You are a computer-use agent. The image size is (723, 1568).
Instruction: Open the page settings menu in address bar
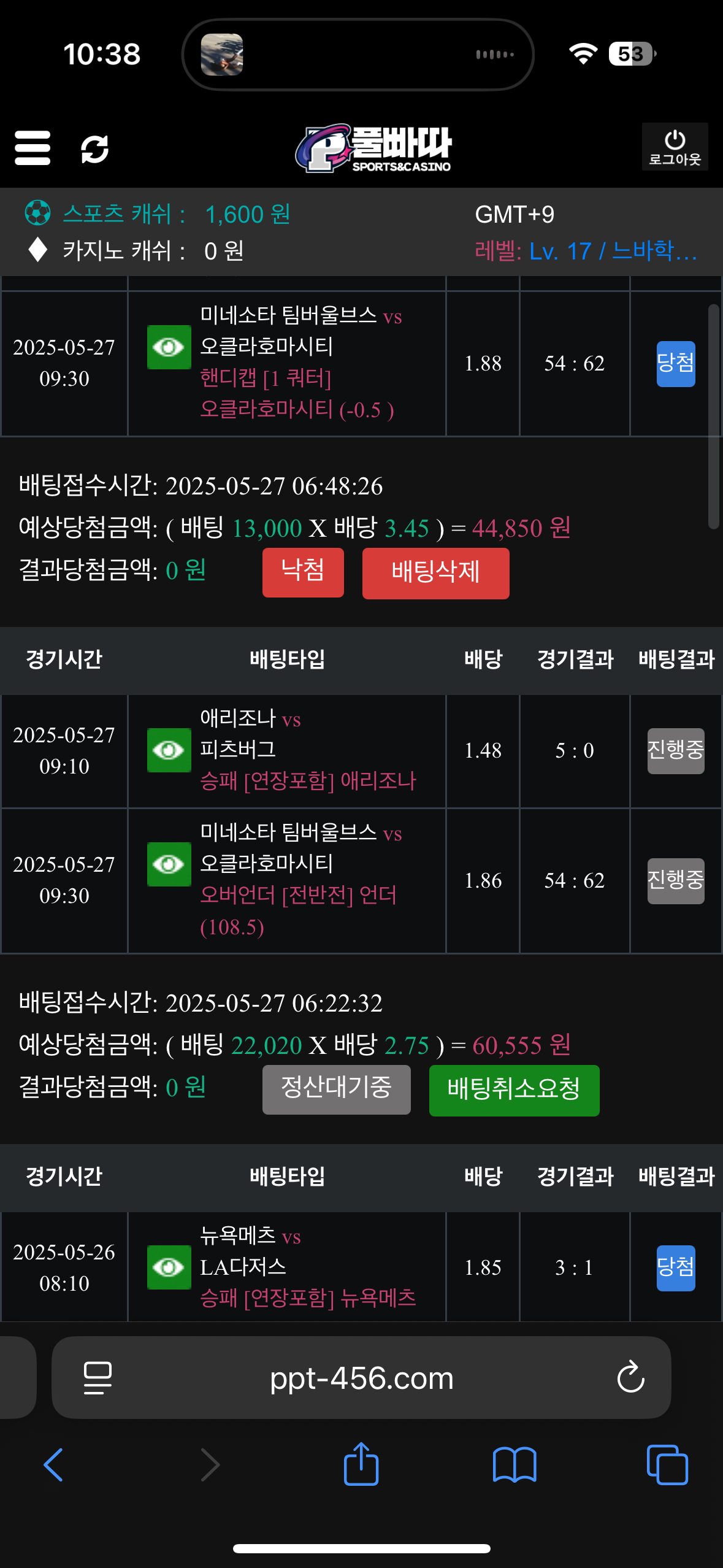[98, 1378]
